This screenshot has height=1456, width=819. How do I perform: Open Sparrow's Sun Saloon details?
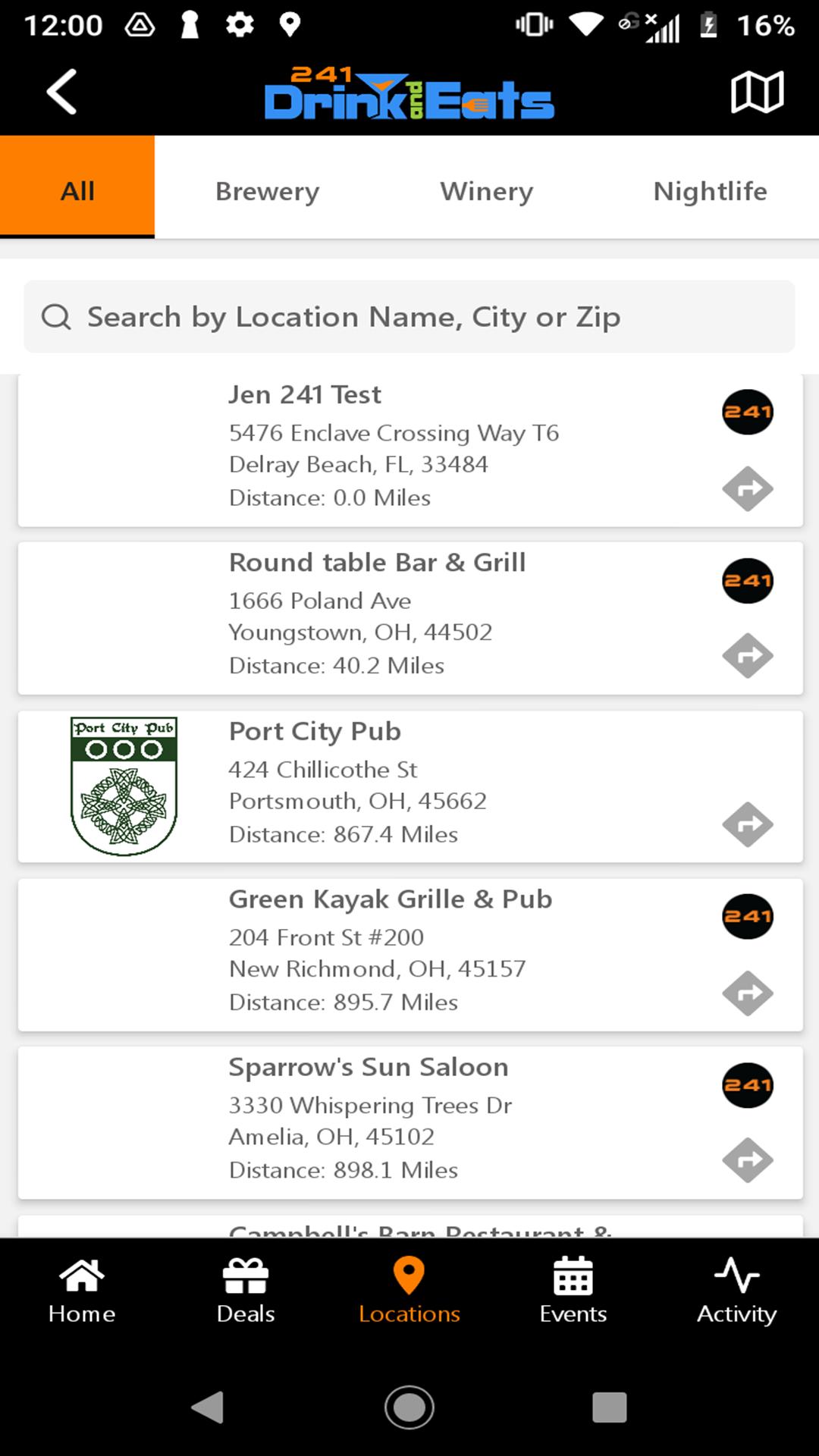click(409, 1122)
